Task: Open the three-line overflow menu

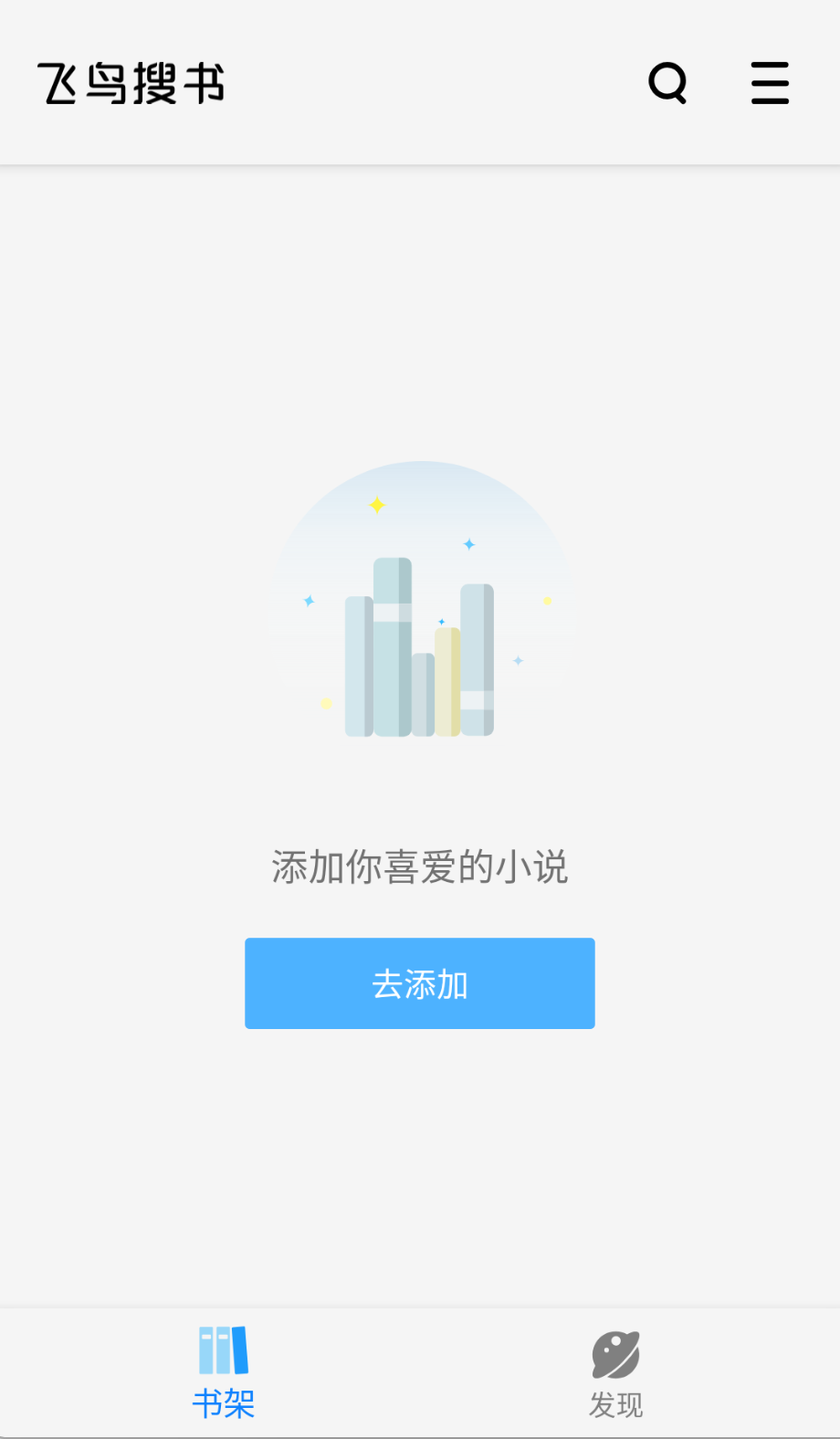Action: (769, 83)
